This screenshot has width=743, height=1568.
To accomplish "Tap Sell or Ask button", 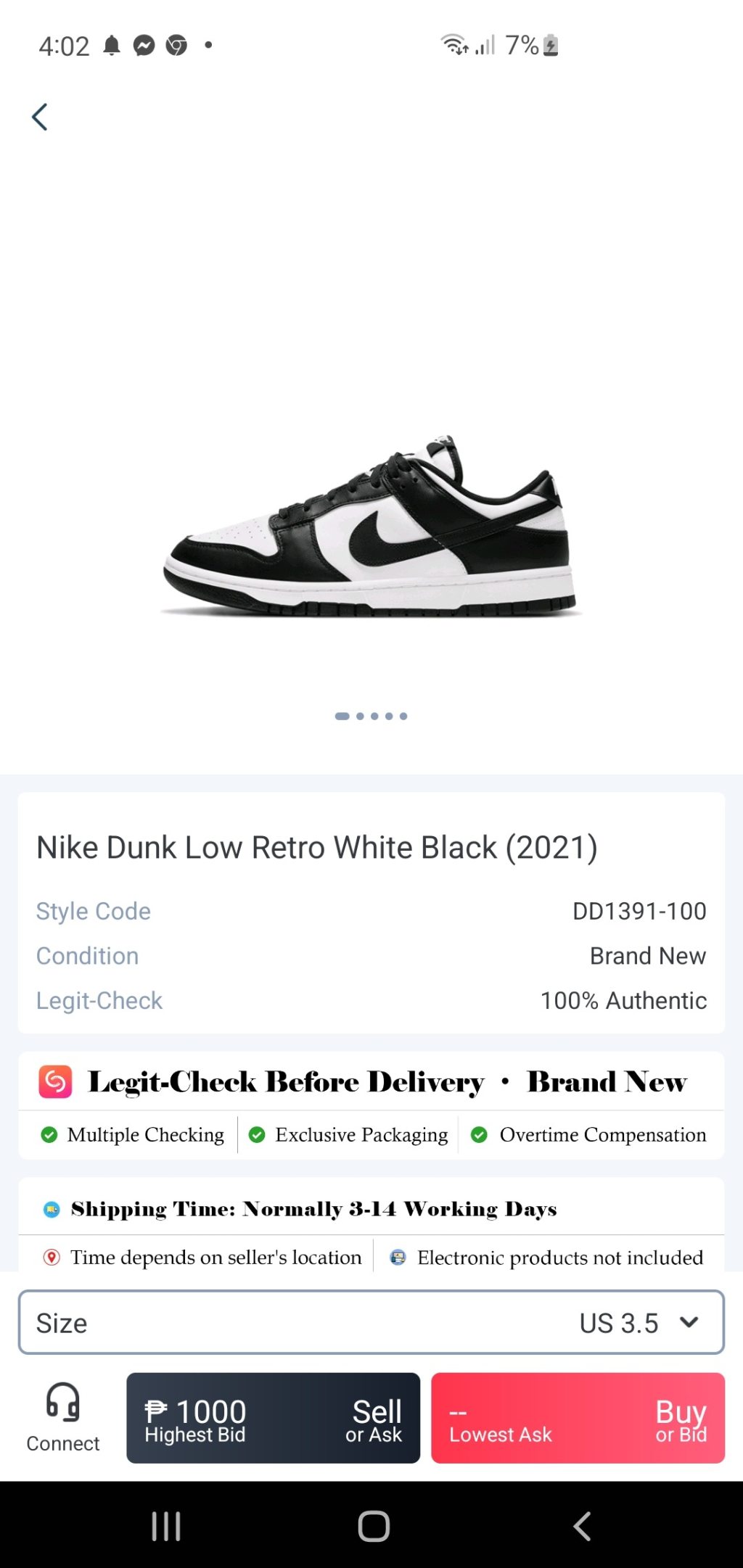I will 273,1418.
